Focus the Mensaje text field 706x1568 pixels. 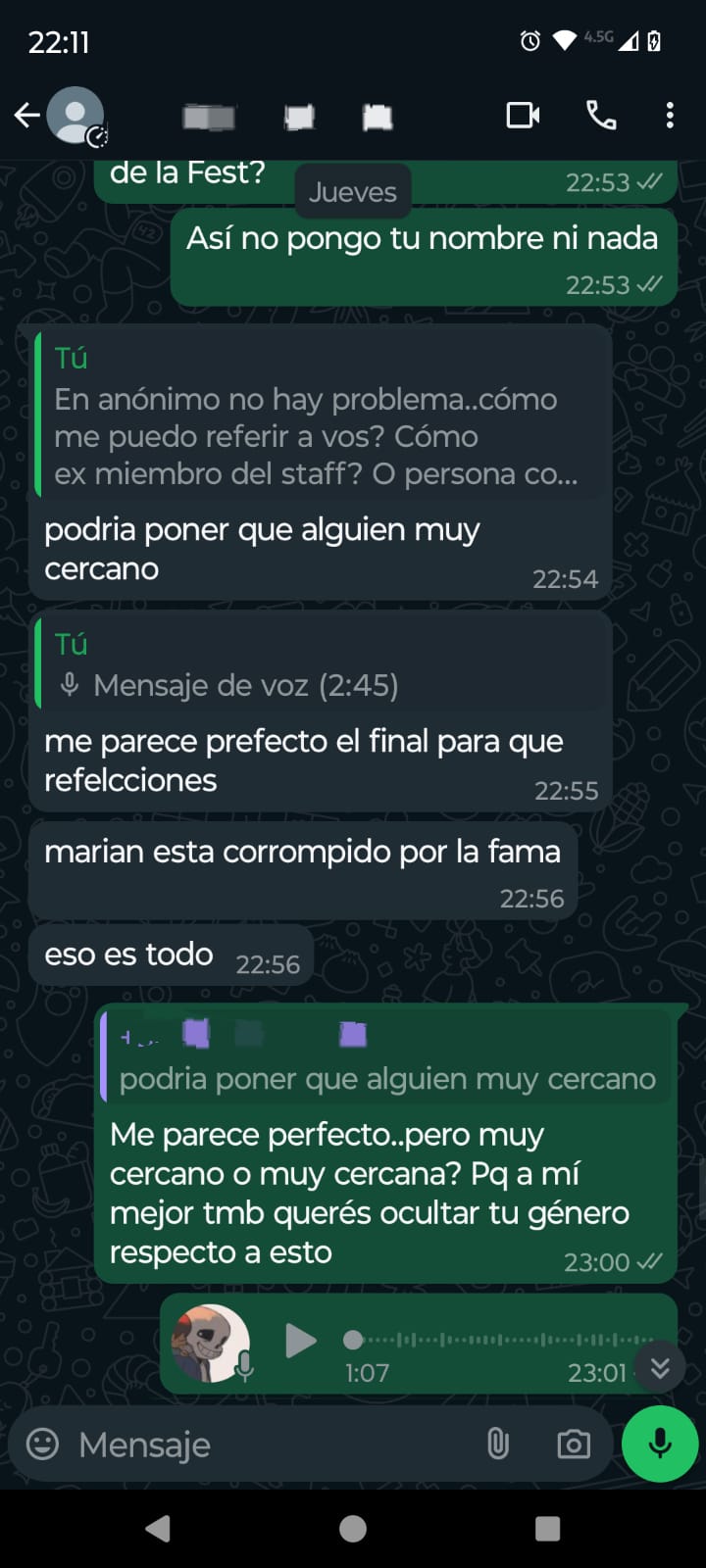pyautogui.click(x=265, y=1445)
